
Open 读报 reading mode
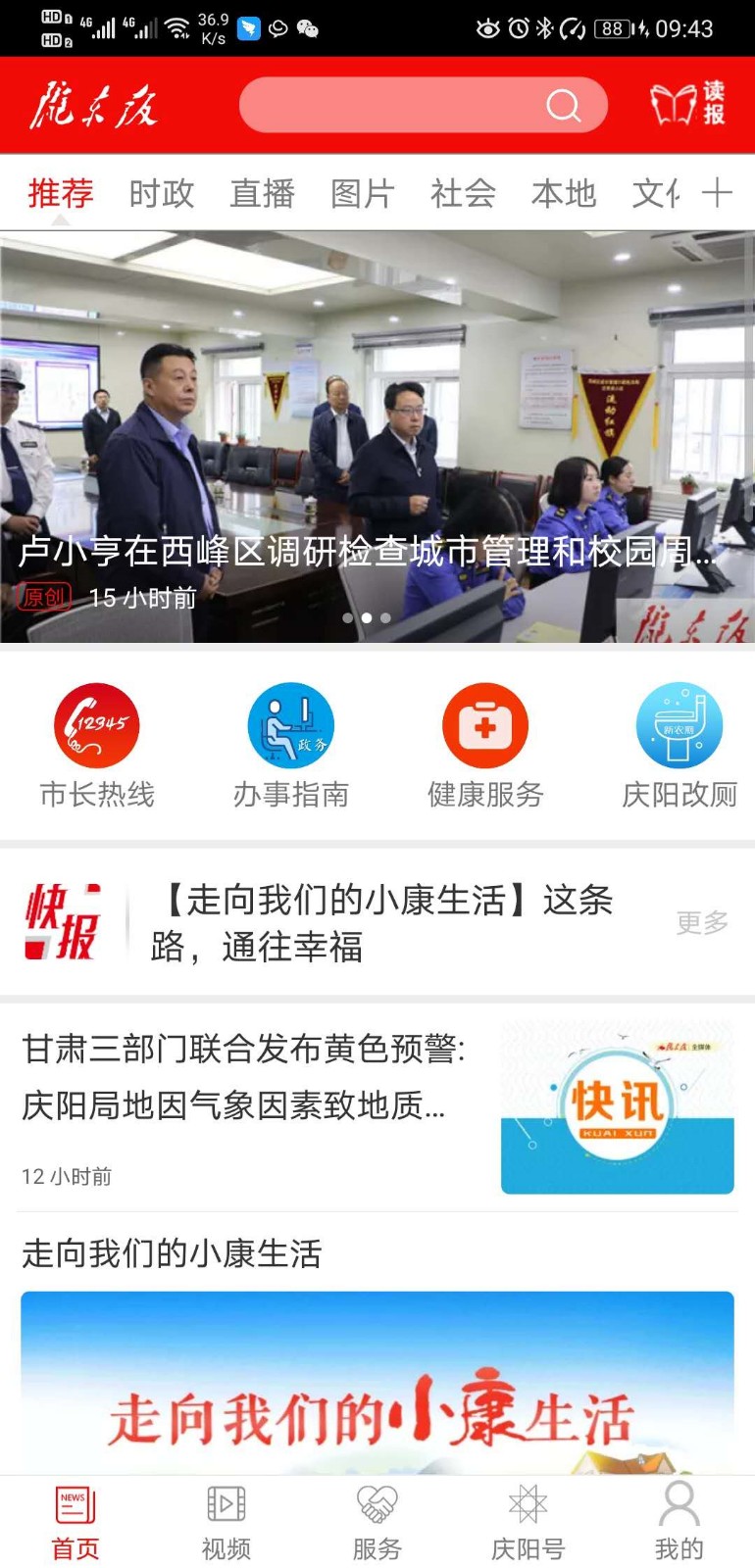click(686, 104)
